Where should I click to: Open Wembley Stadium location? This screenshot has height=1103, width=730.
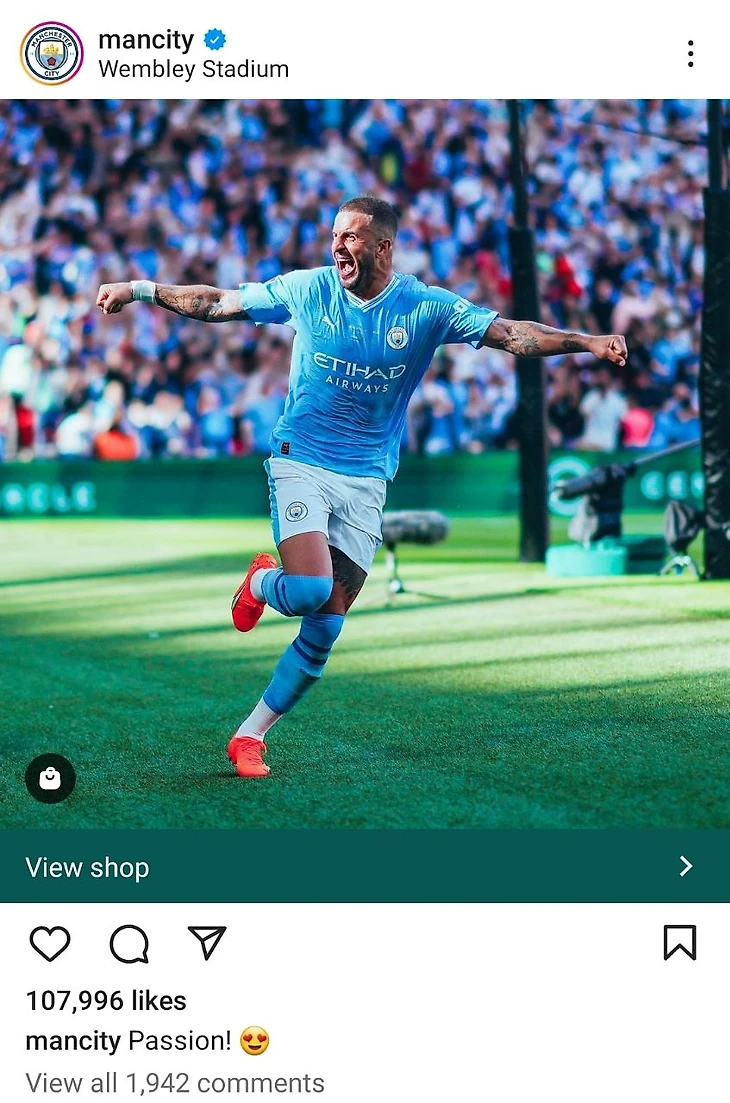pos(193,69)
